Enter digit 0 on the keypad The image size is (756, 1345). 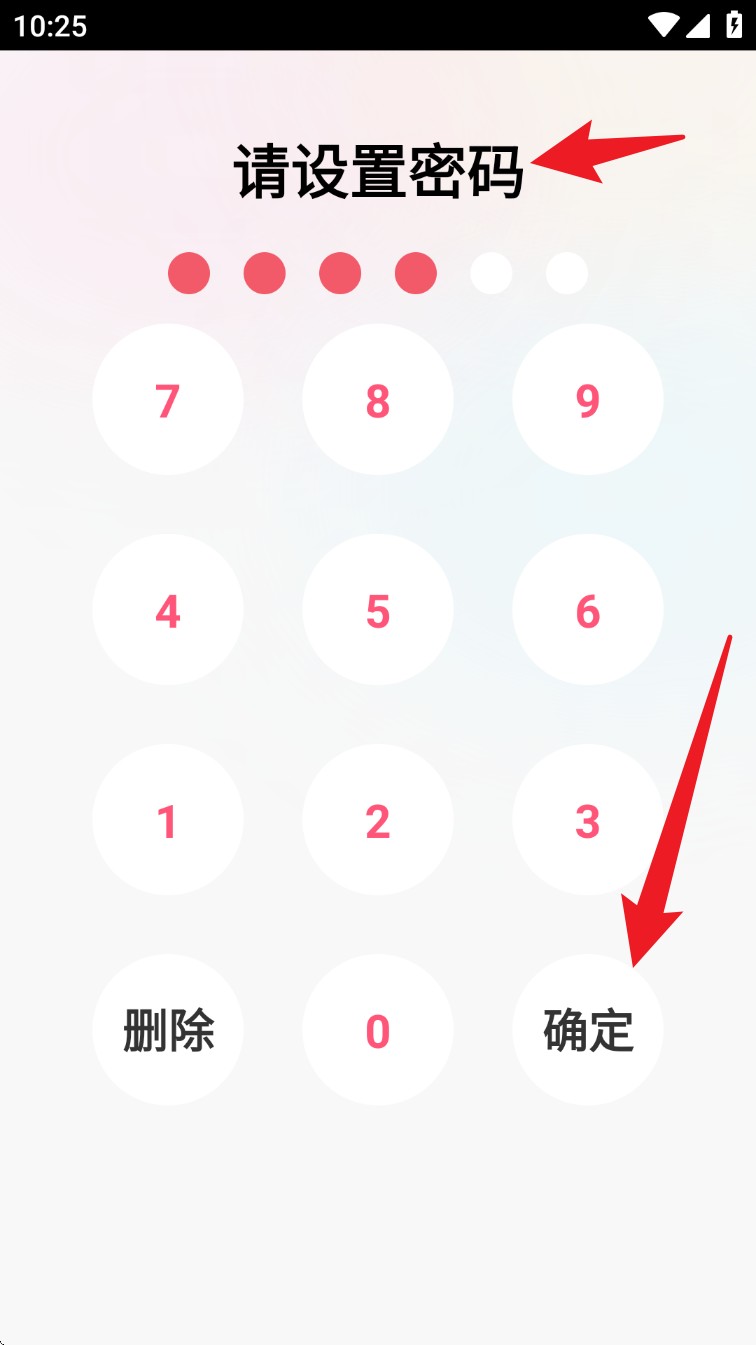[377, 1030]
